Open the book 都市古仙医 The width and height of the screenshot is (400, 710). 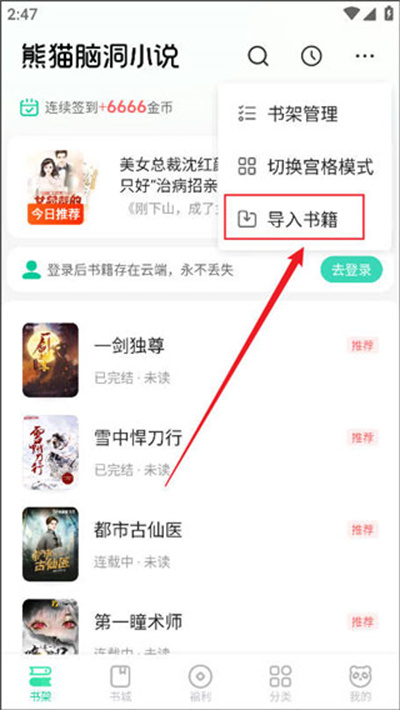pos(200,544)
